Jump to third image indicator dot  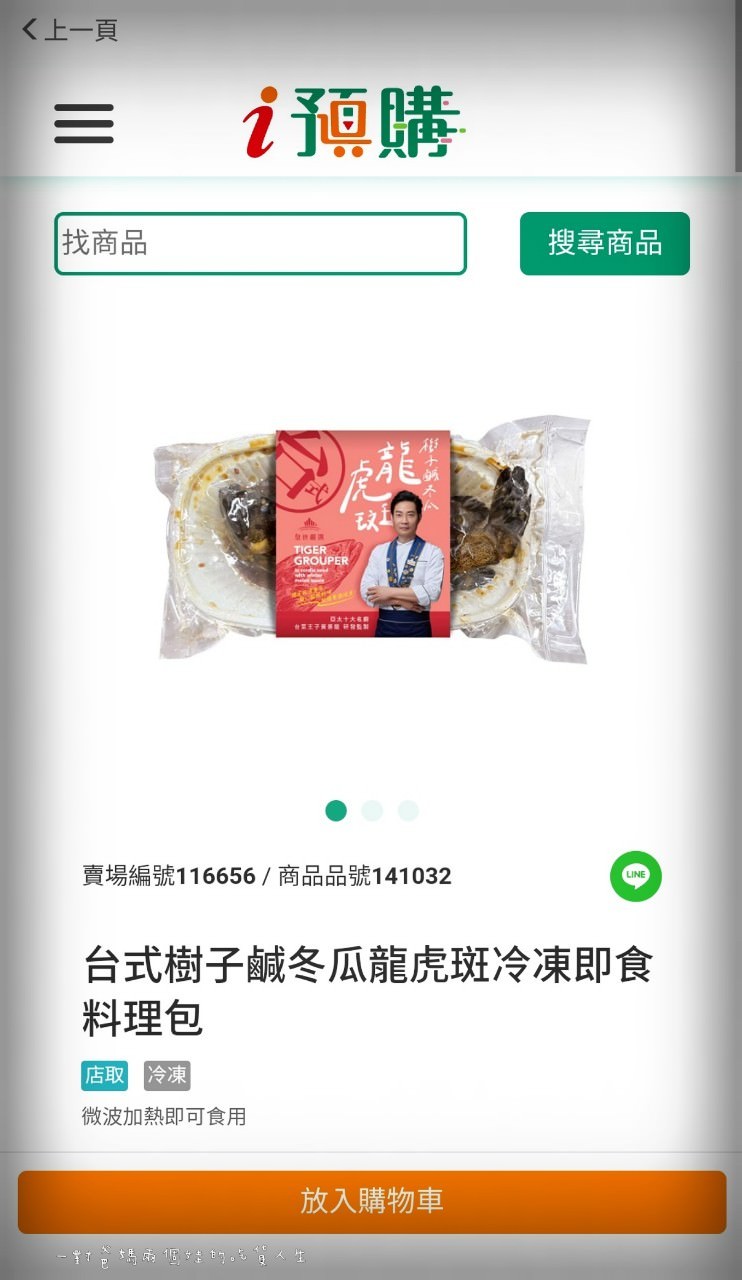408,810
